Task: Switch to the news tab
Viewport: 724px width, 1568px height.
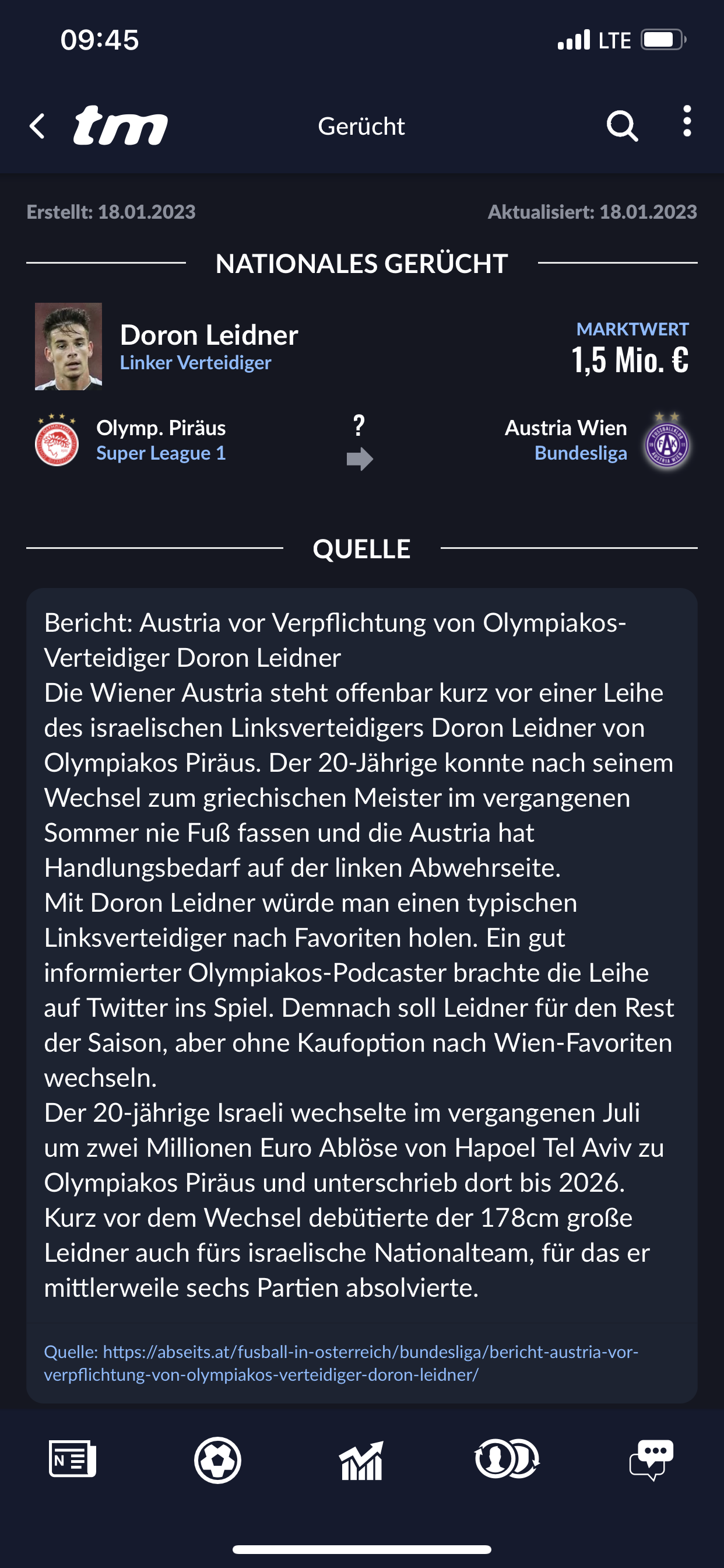Action: tap(72, 1459)
